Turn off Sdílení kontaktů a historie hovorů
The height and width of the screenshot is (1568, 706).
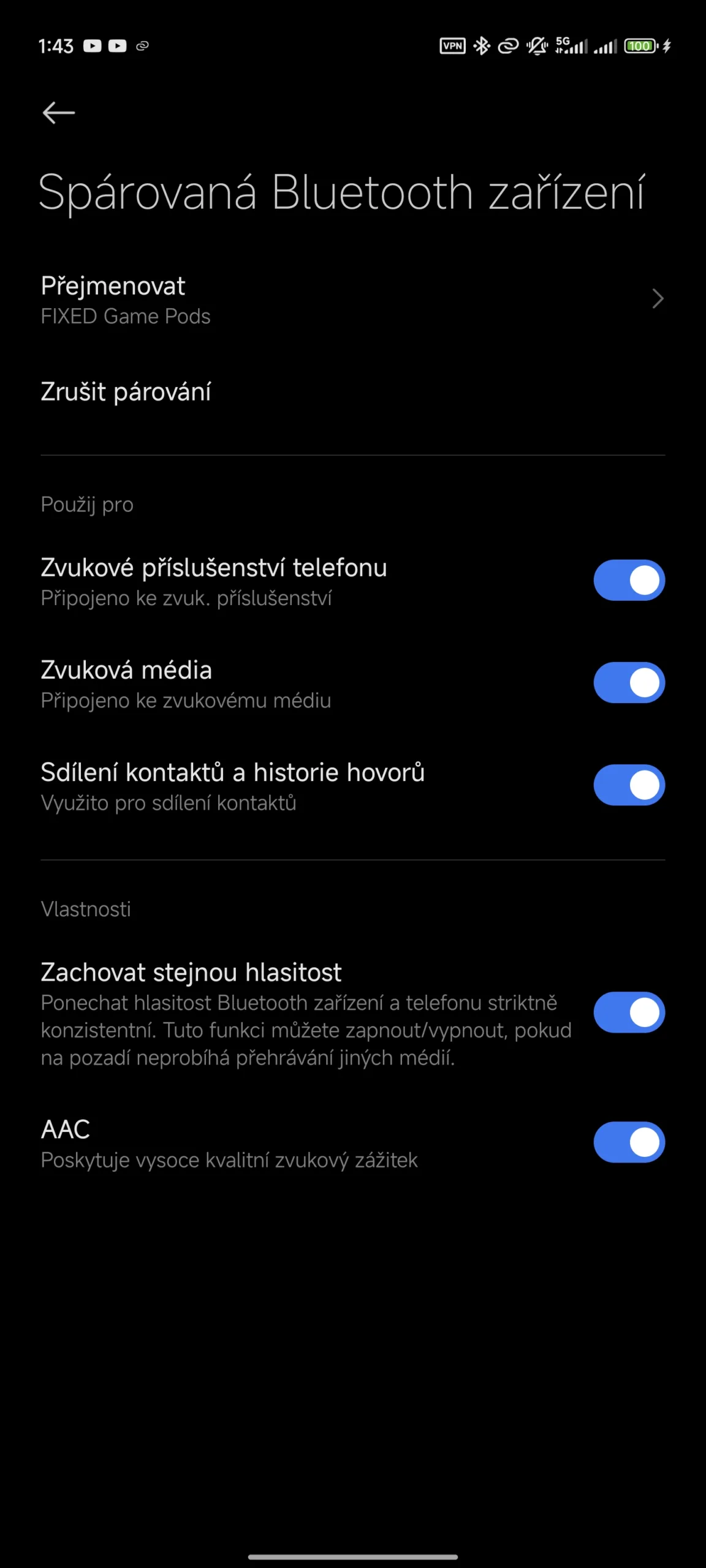pos(629,785)
